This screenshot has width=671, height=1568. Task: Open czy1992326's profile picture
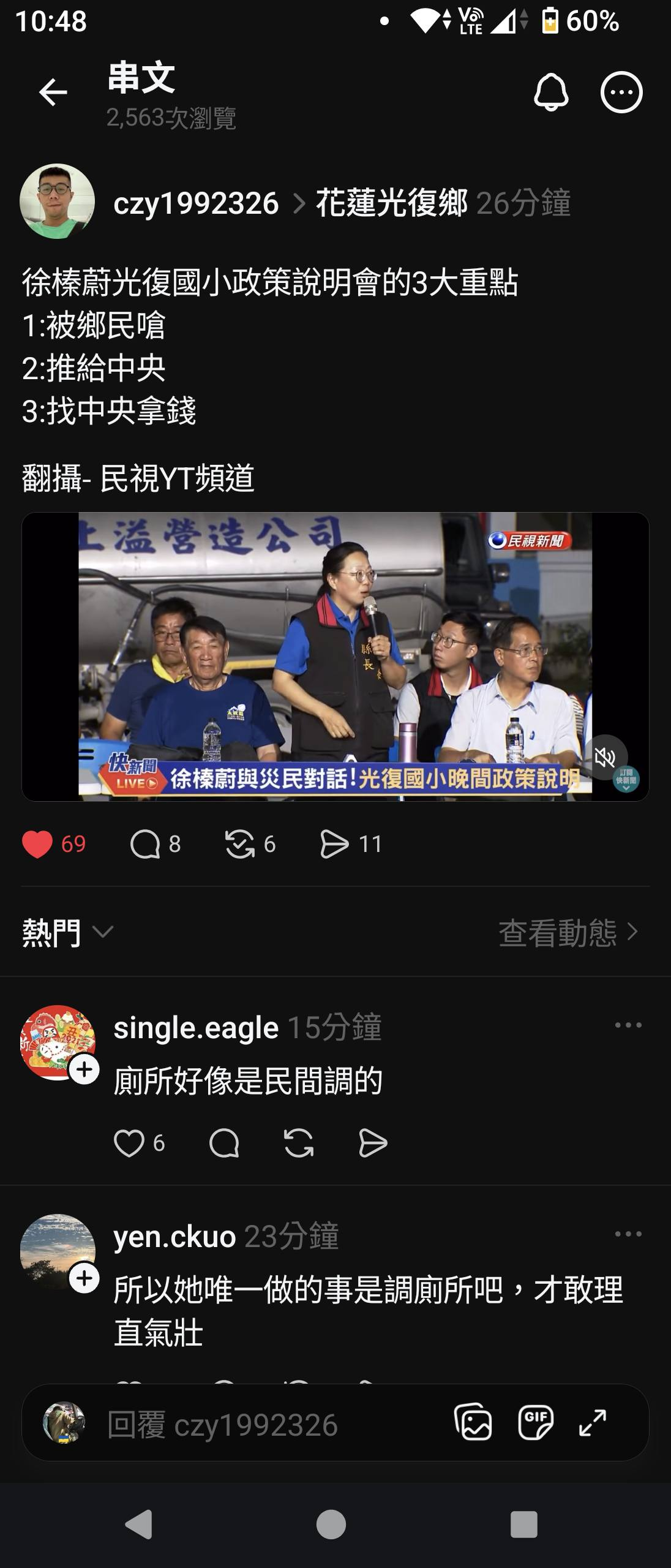point(58,201)
